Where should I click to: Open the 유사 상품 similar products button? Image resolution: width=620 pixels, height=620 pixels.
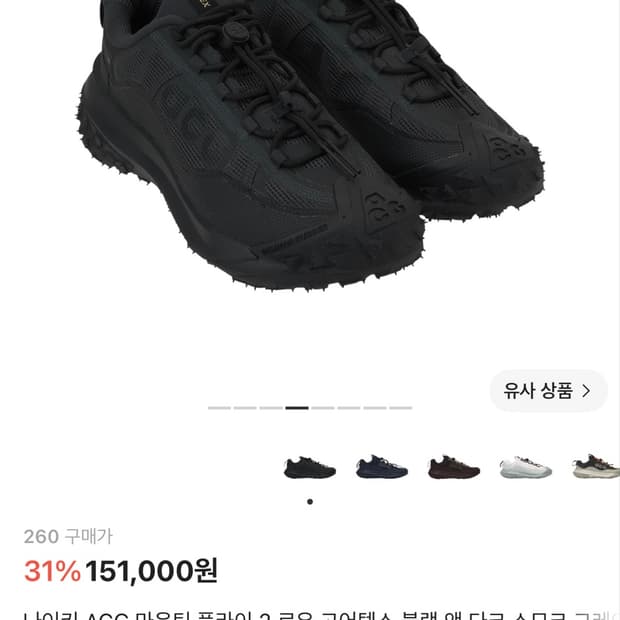click(x=548, y=391)
